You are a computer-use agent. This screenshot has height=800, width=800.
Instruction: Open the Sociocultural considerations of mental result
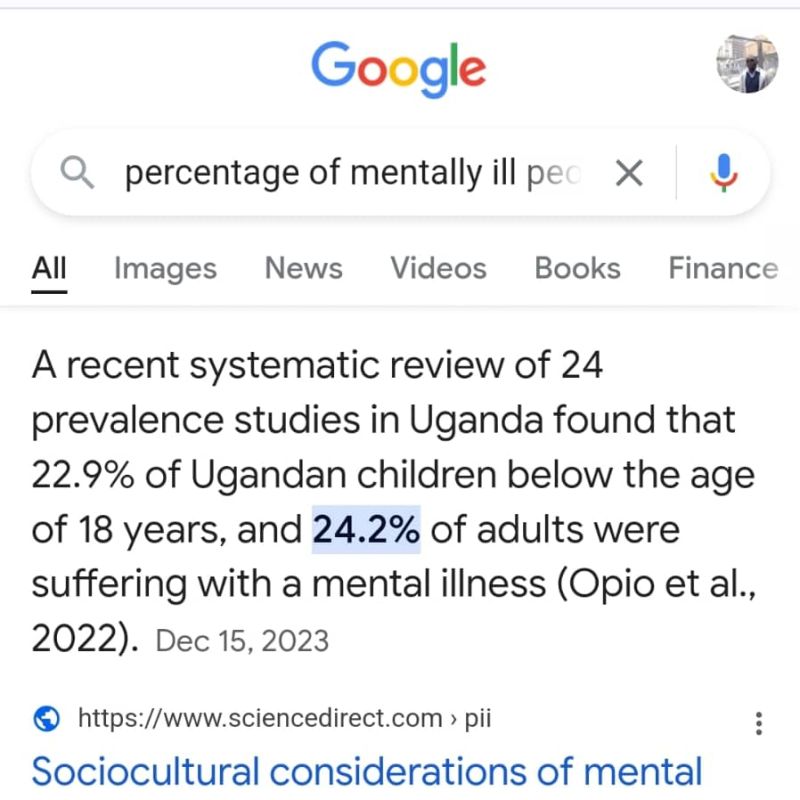pos(367,771)
